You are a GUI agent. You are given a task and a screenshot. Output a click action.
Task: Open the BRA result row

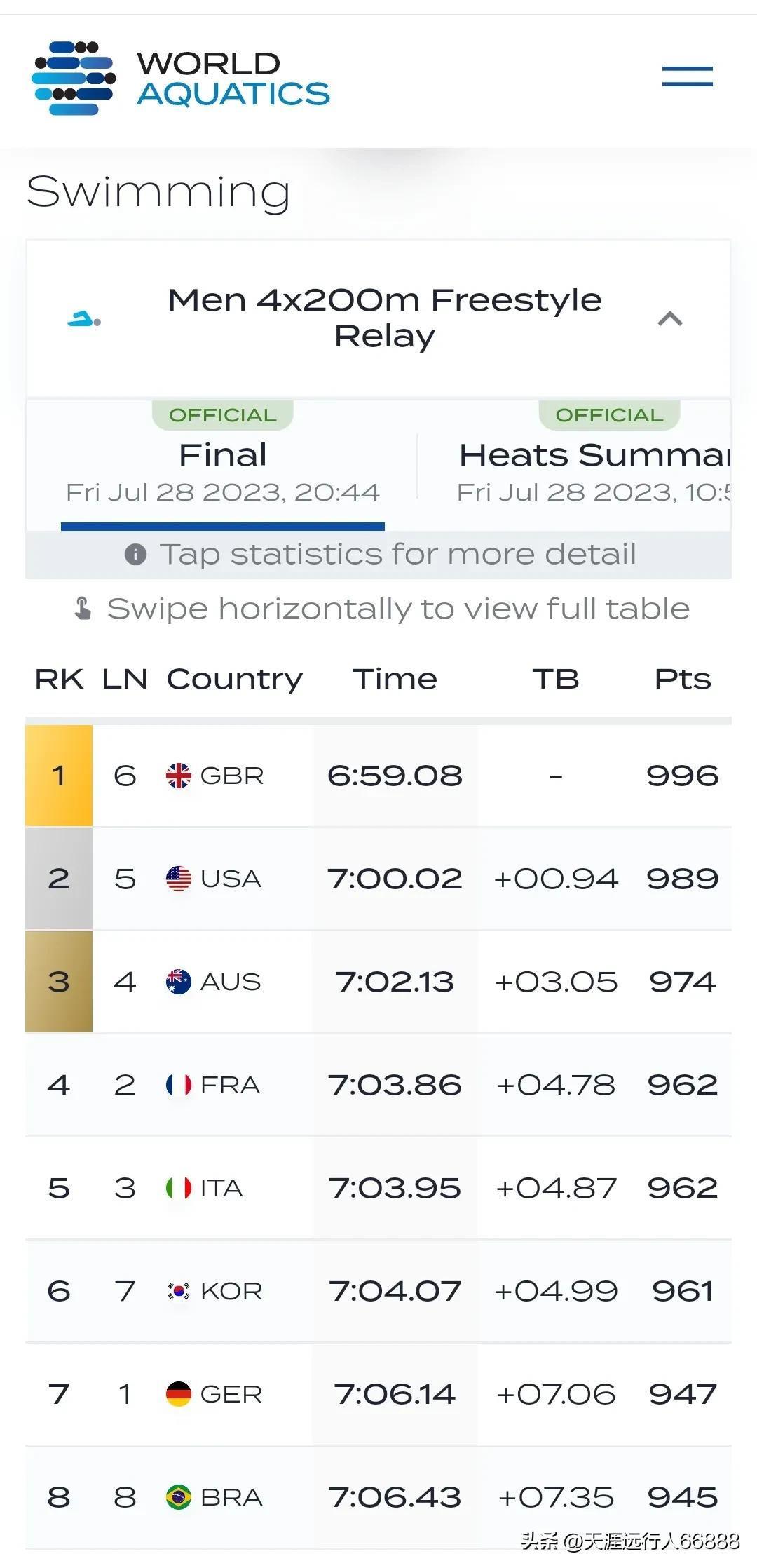click(x=378, y=1497)
